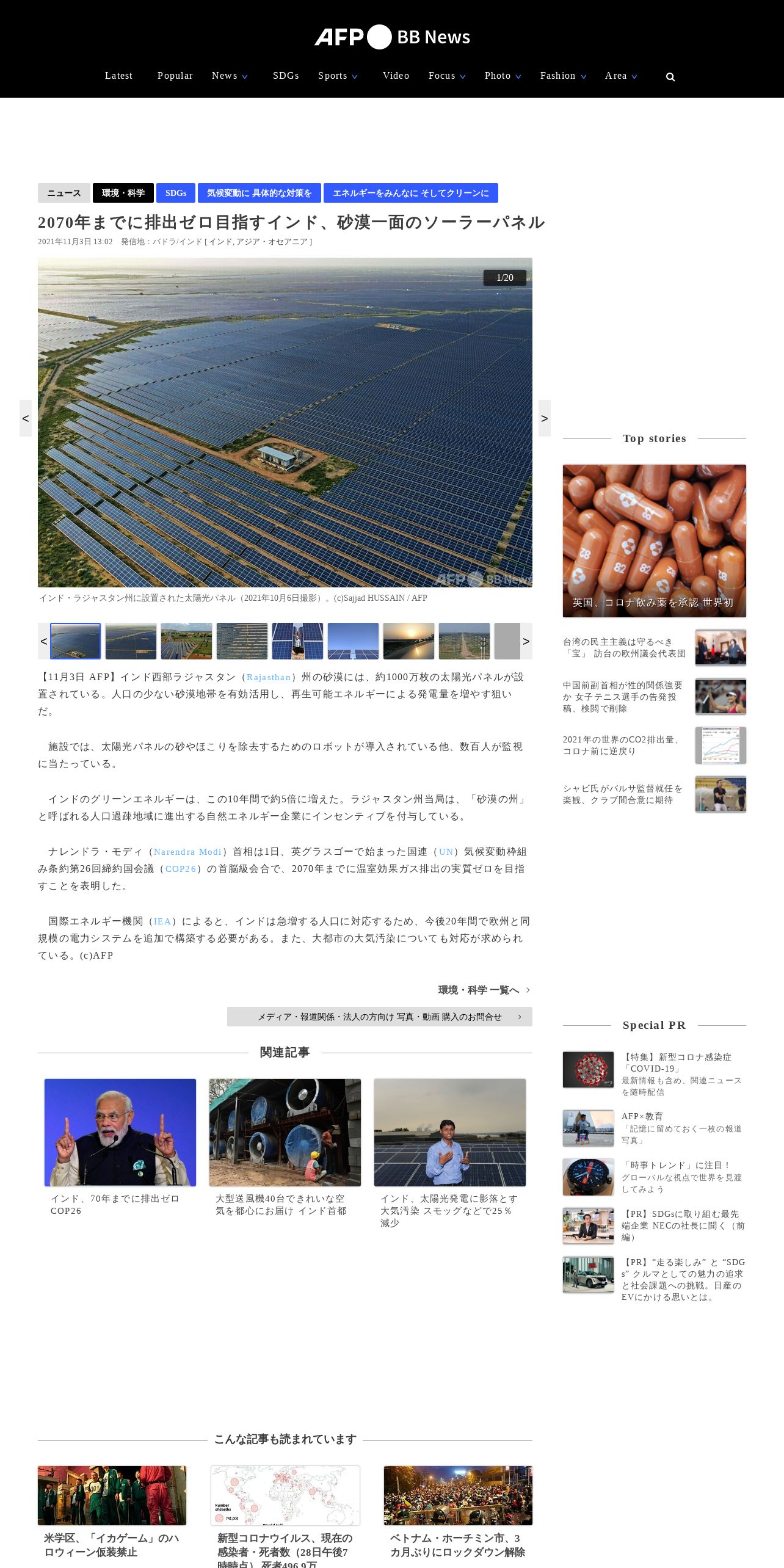
Task: Open top story 英国、コロナ飲み薬を承認 世界初
Action: click(655, 541)
